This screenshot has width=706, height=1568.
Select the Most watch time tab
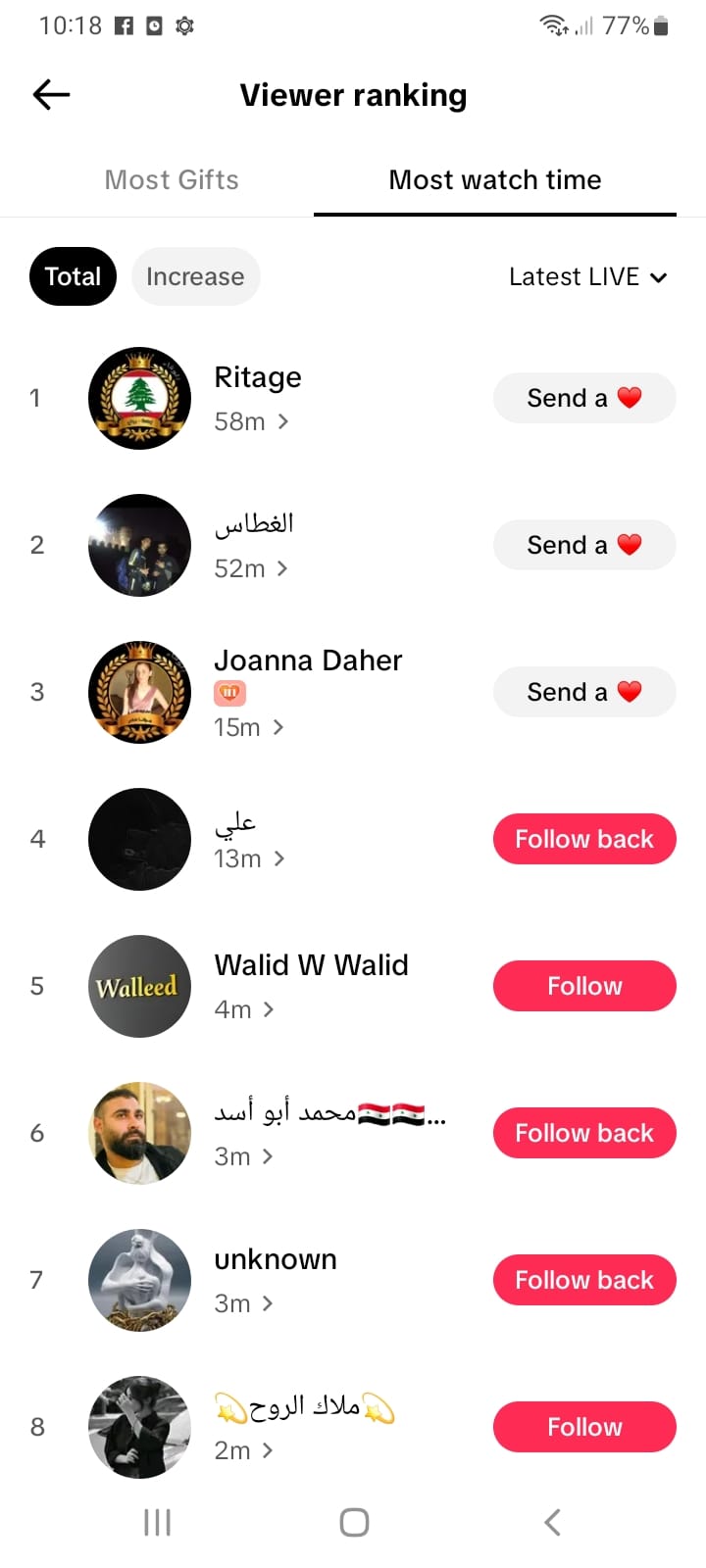(x=494, y=180)
